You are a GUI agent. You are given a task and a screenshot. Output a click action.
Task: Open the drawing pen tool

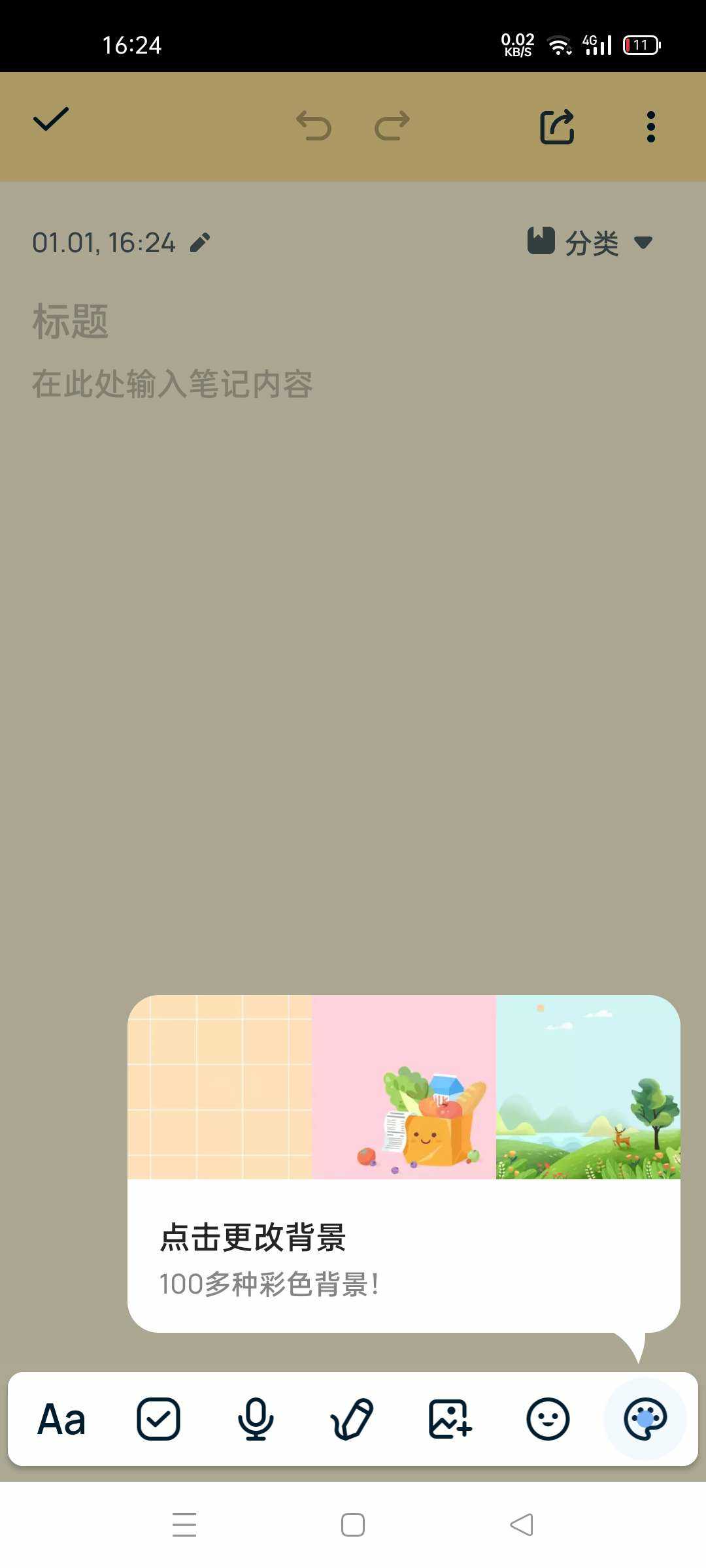[x=352, y=1419]
